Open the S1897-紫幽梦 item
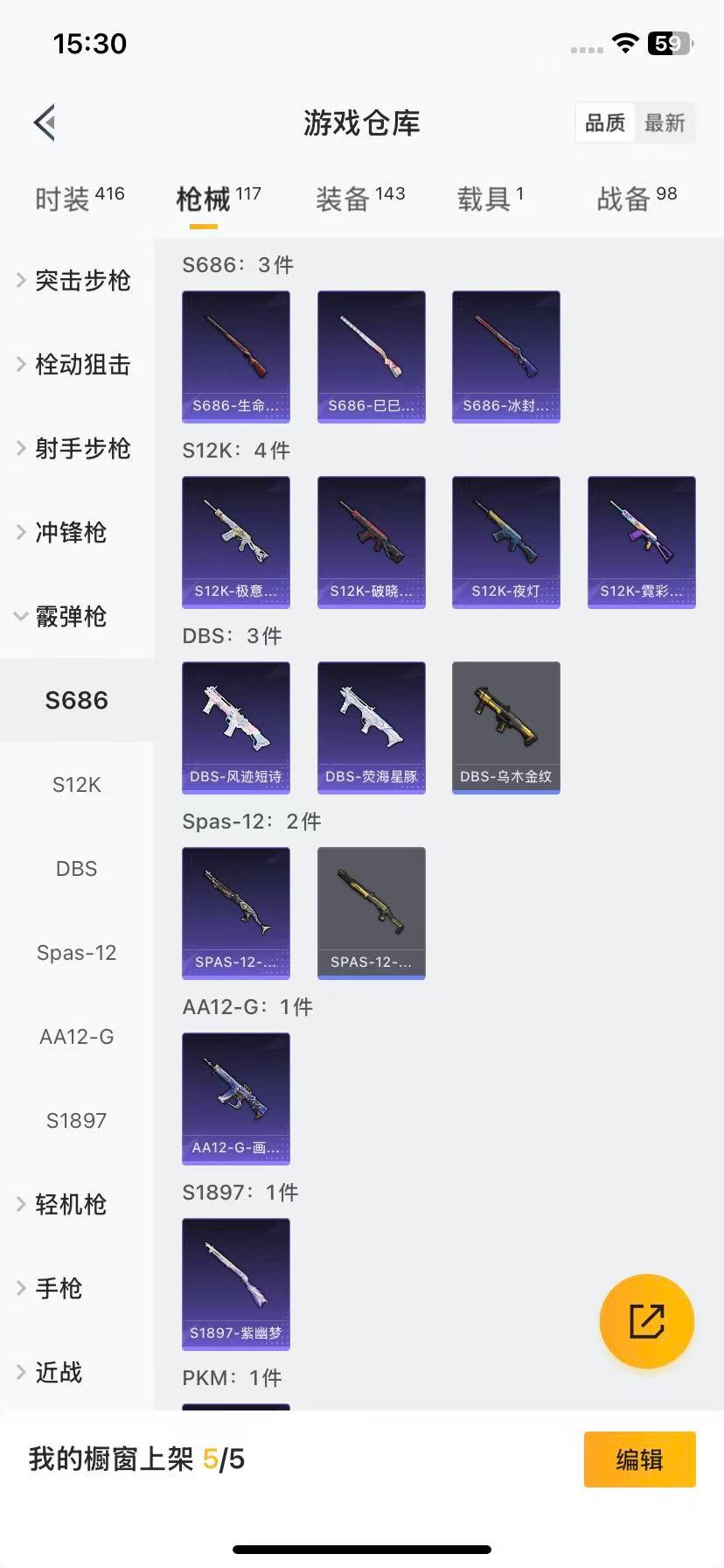The image size is (724, 1568). (x=235, y=1284)
